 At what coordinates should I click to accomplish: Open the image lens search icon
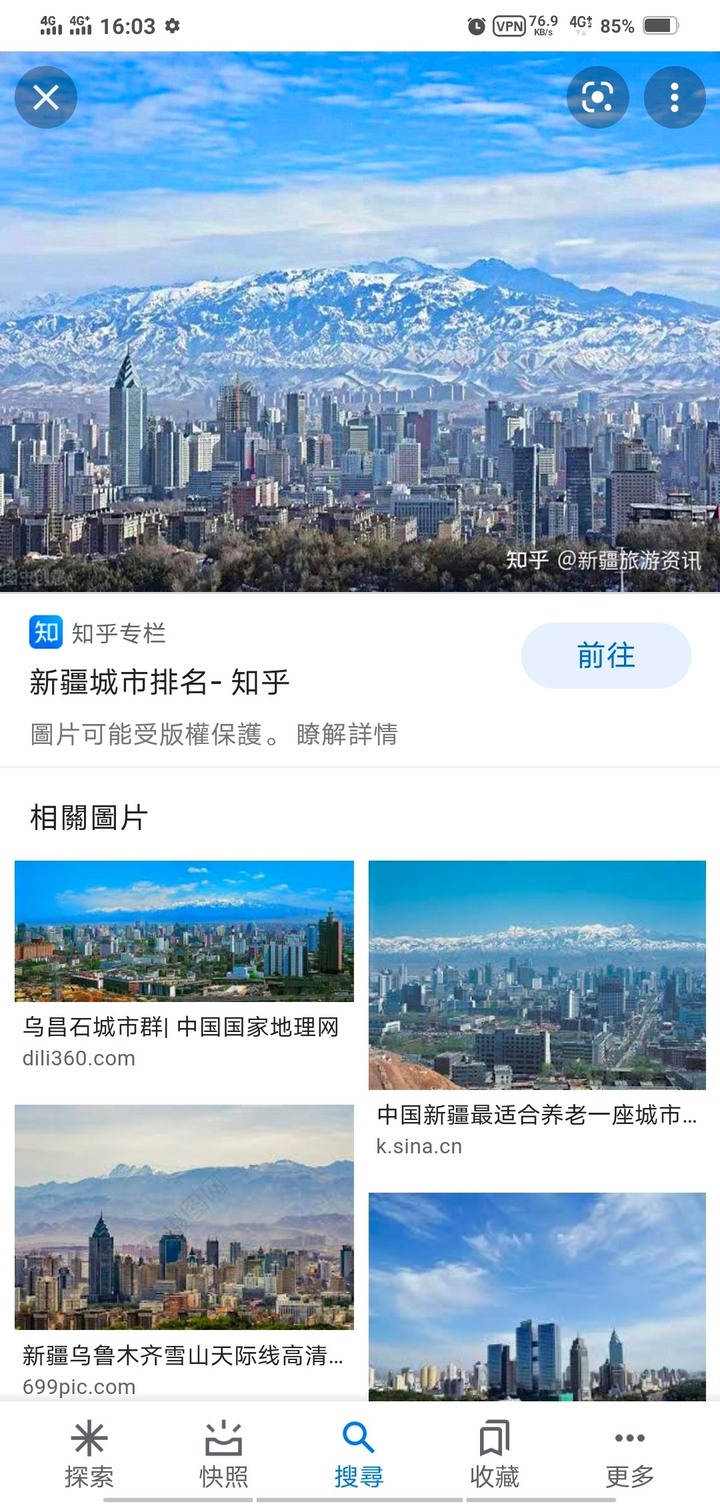597,97
